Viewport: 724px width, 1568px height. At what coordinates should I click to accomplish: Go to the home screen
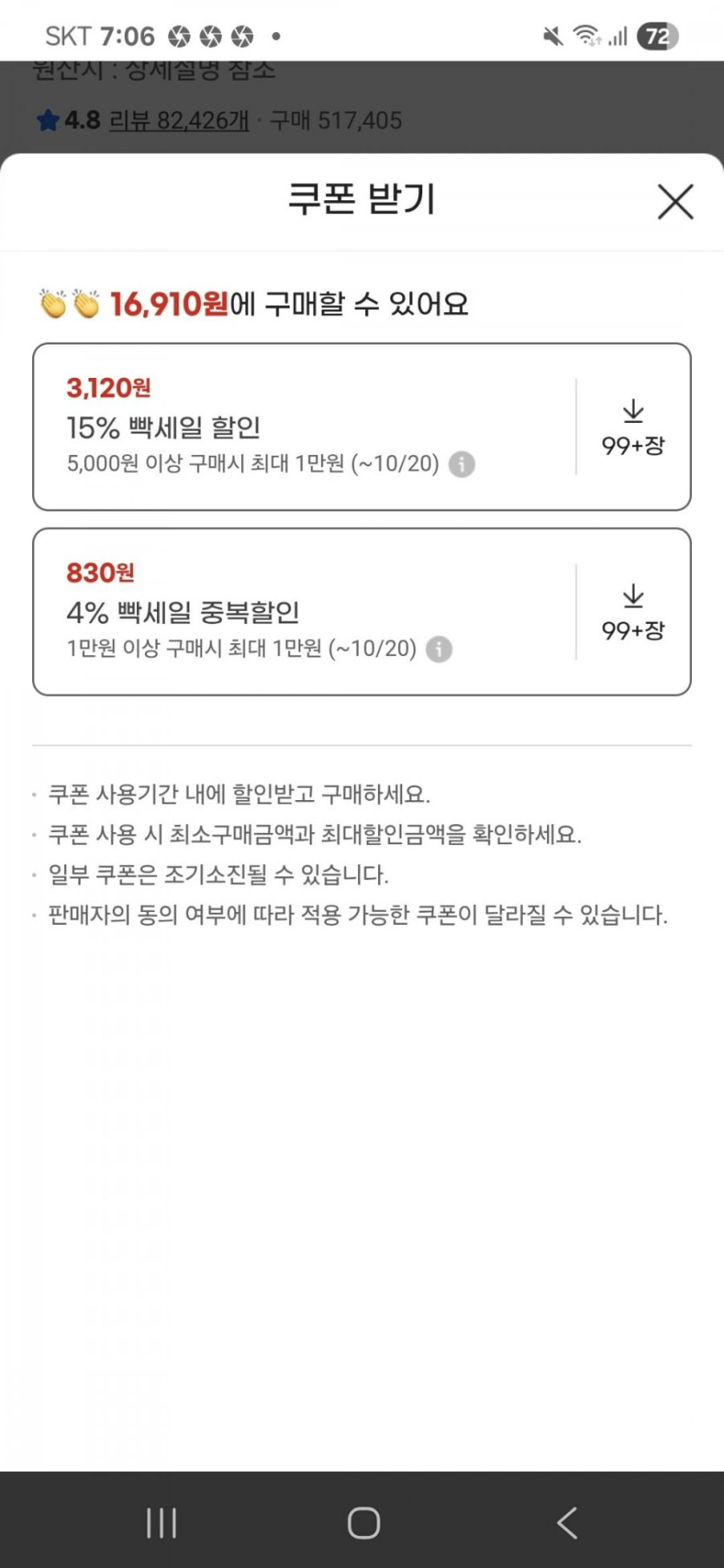tap(363, 1522)
